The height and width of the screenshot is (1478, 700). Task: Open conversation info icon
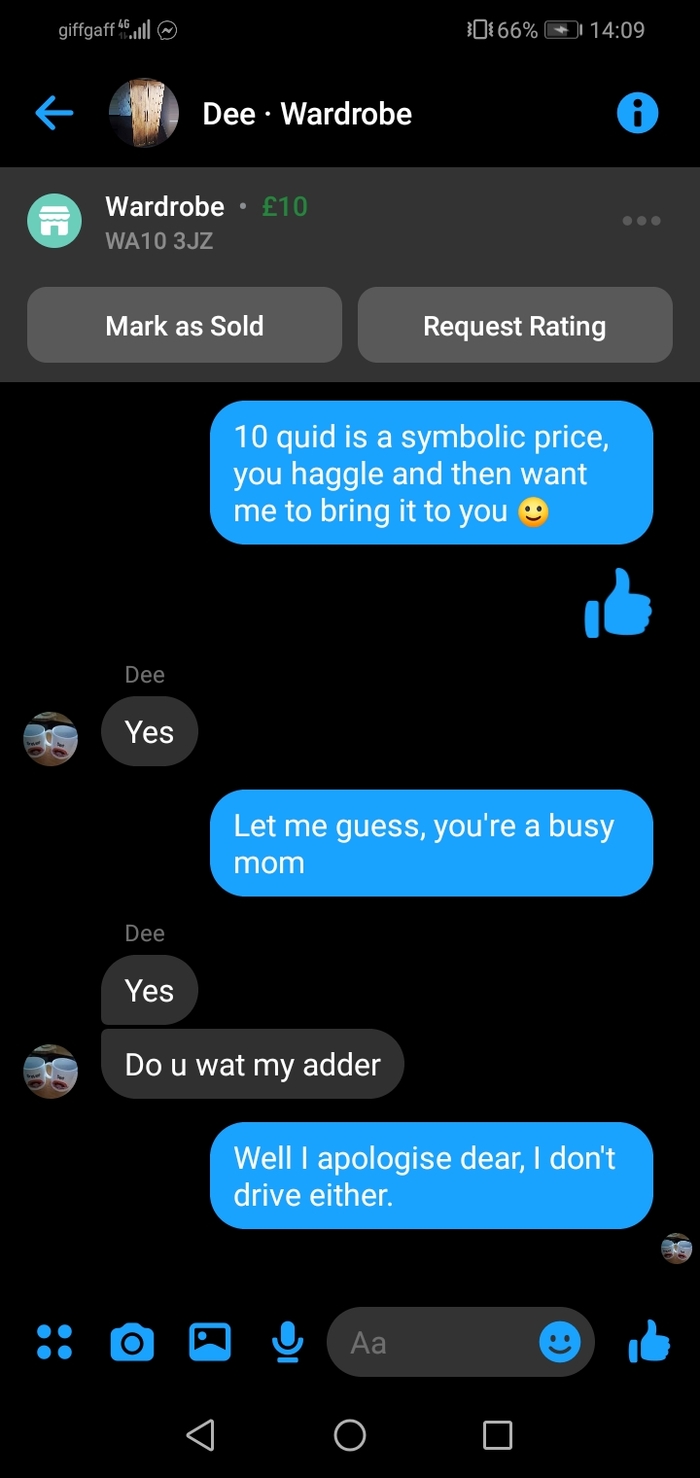tap(637, 113)
